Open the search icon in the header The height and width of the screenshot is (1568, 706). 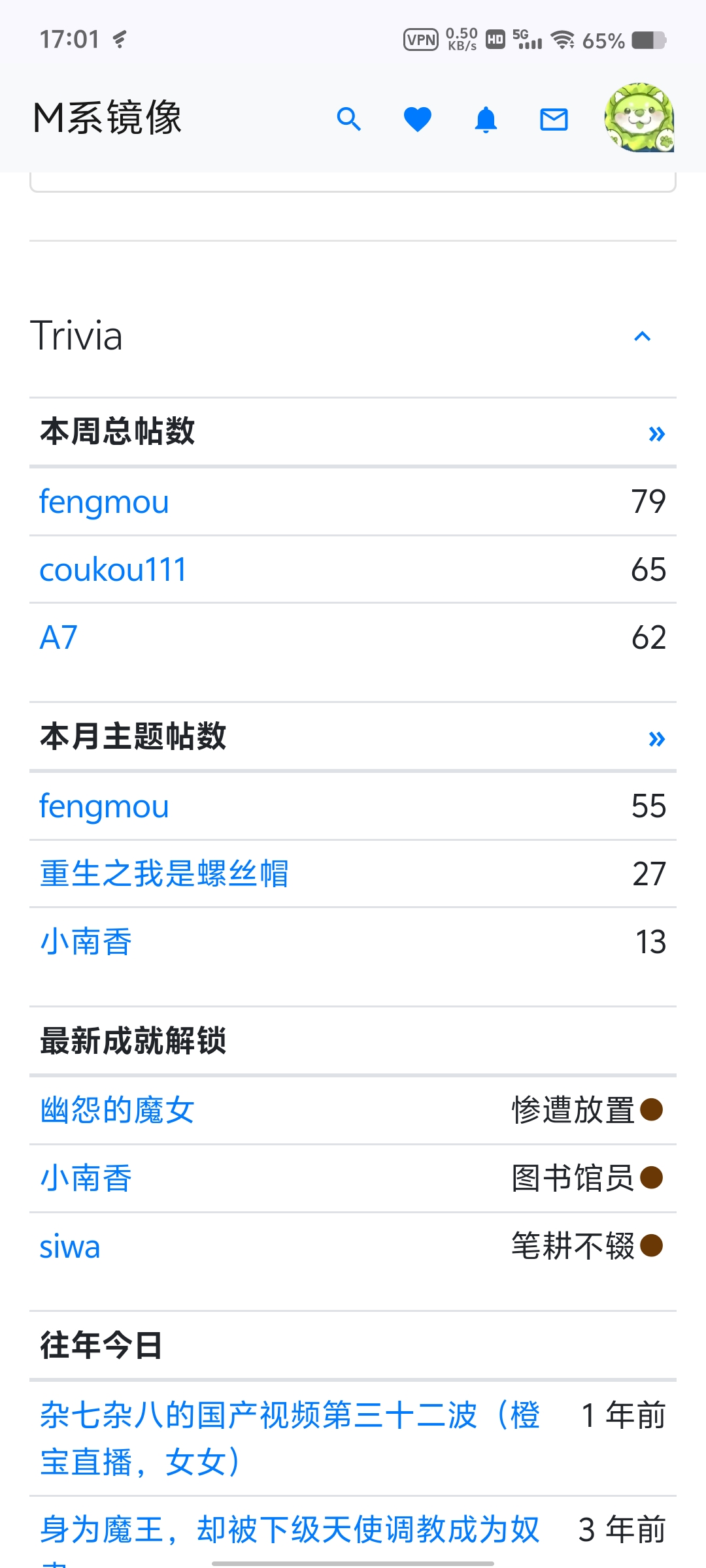coord(349,120)
